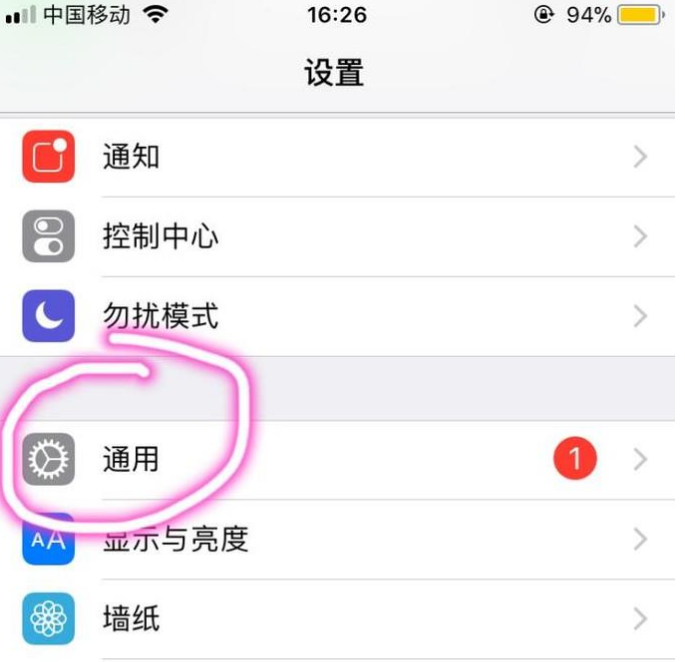Image resolution: width=685 pixels, height=662 pixels.
Task: Open the 通用 settings row
Action: (x=340, y=460)
